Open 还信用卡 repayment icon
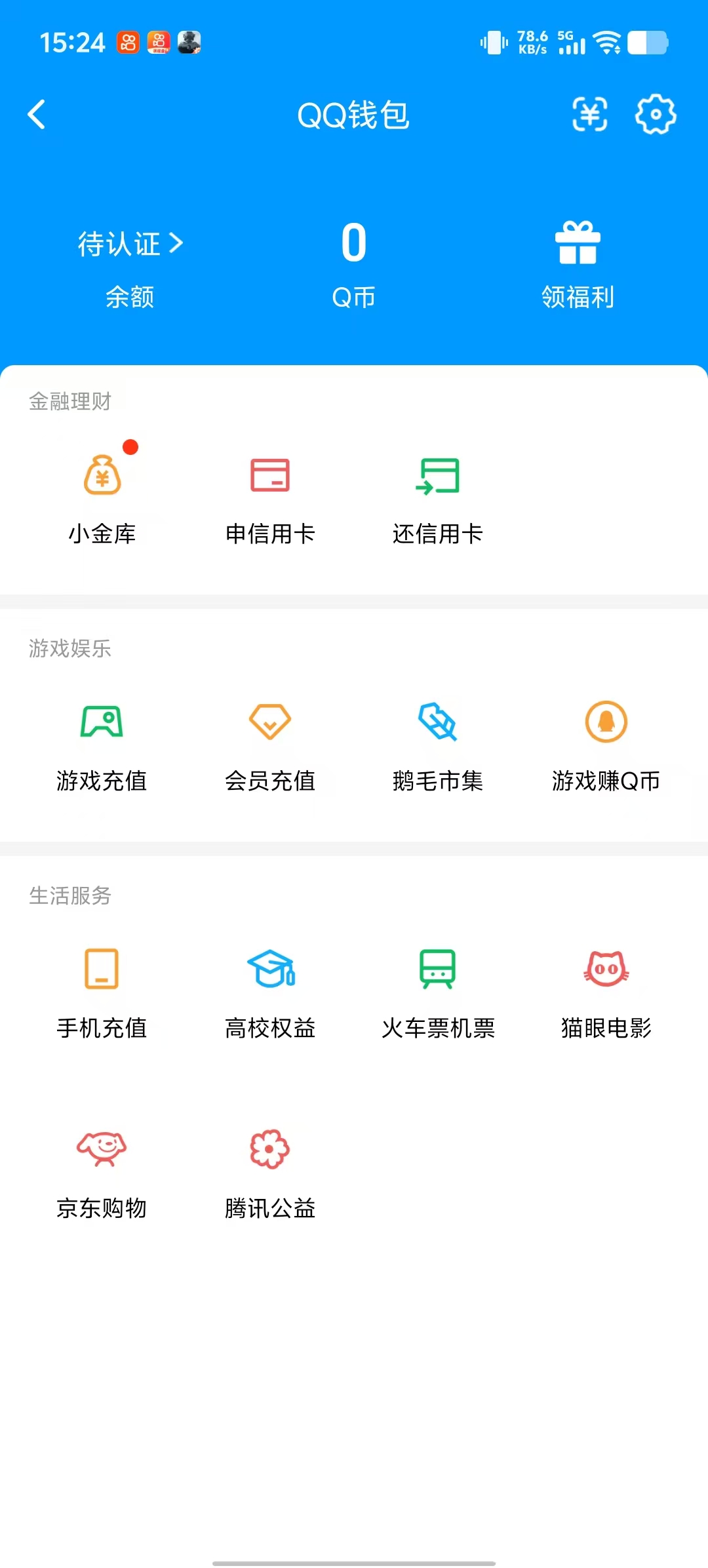 [438, 477]
